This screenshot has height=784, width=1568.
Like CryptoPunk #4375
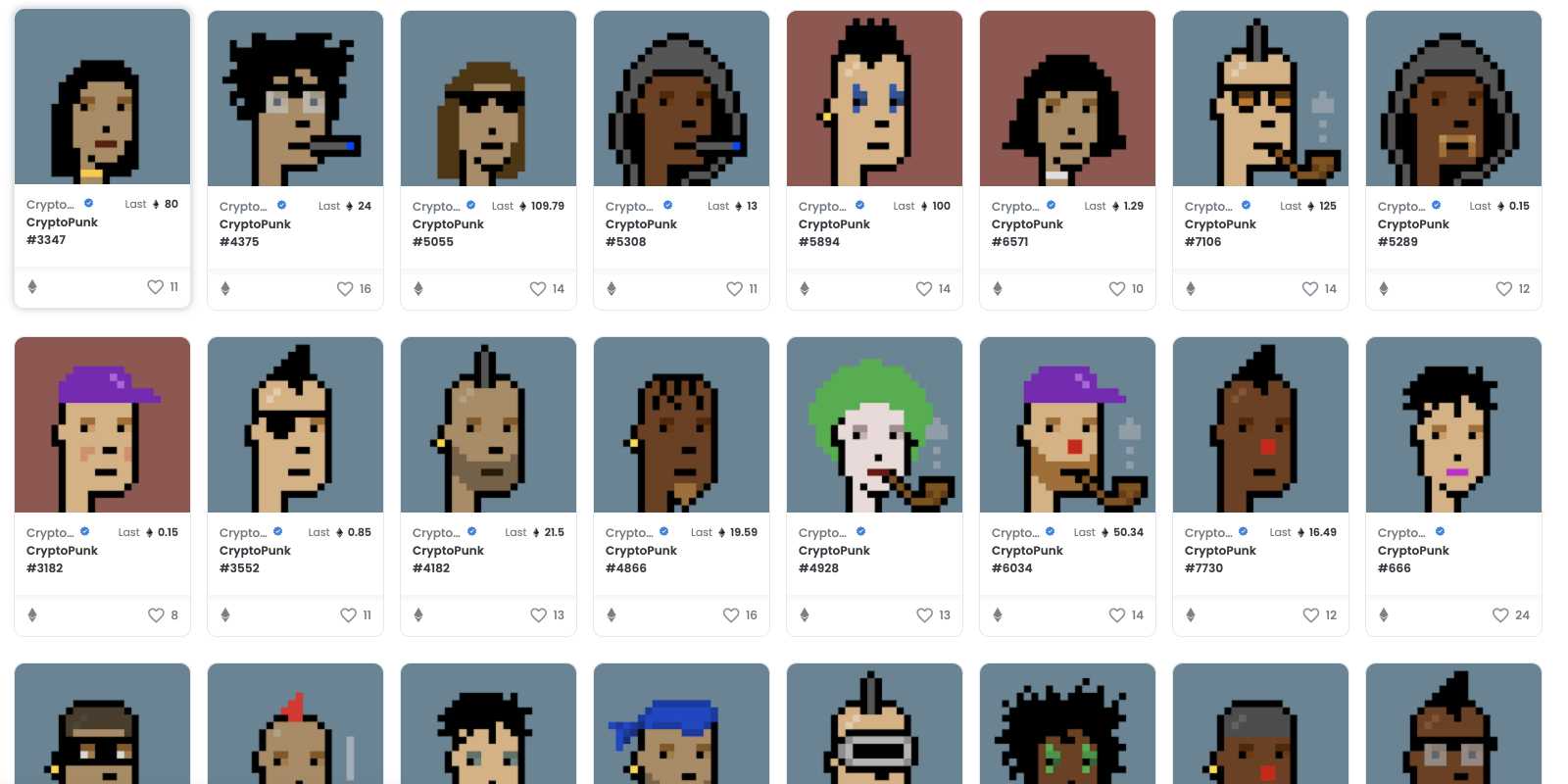coord(345,289)
